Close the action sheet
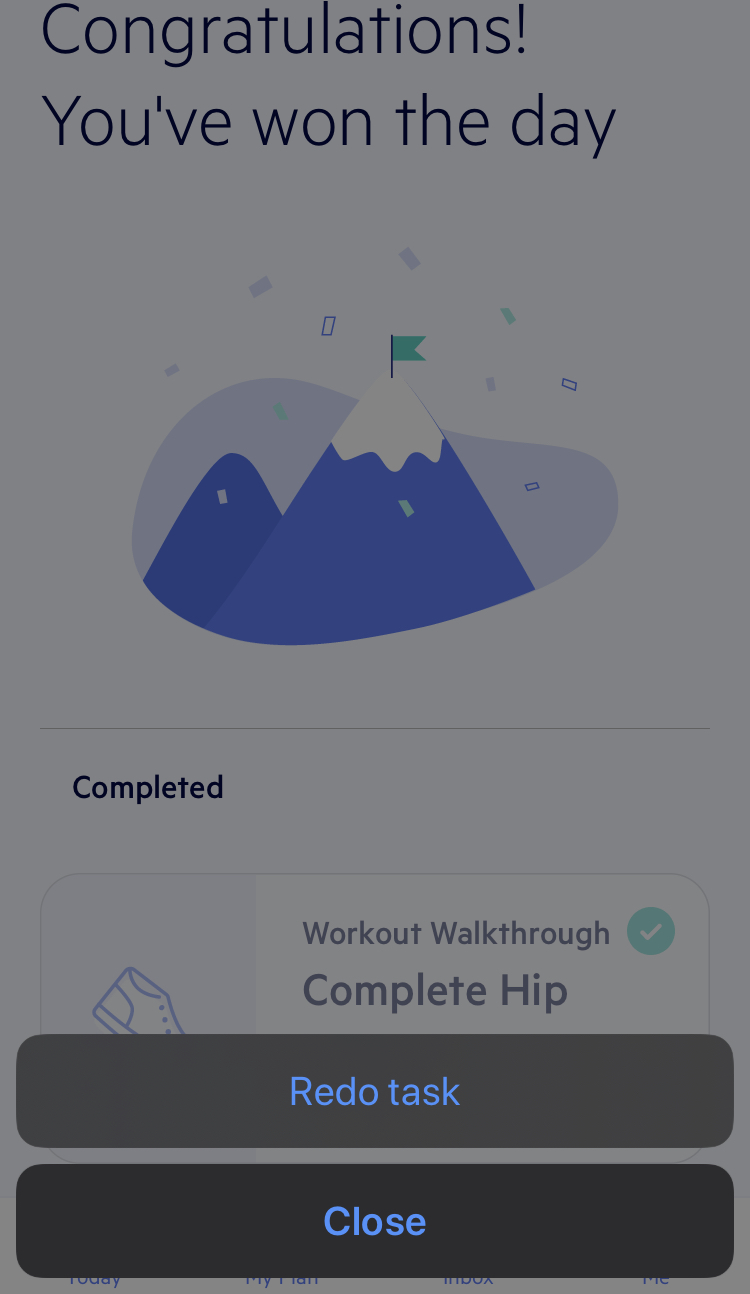750x1294 pixels. [374, 1221]
